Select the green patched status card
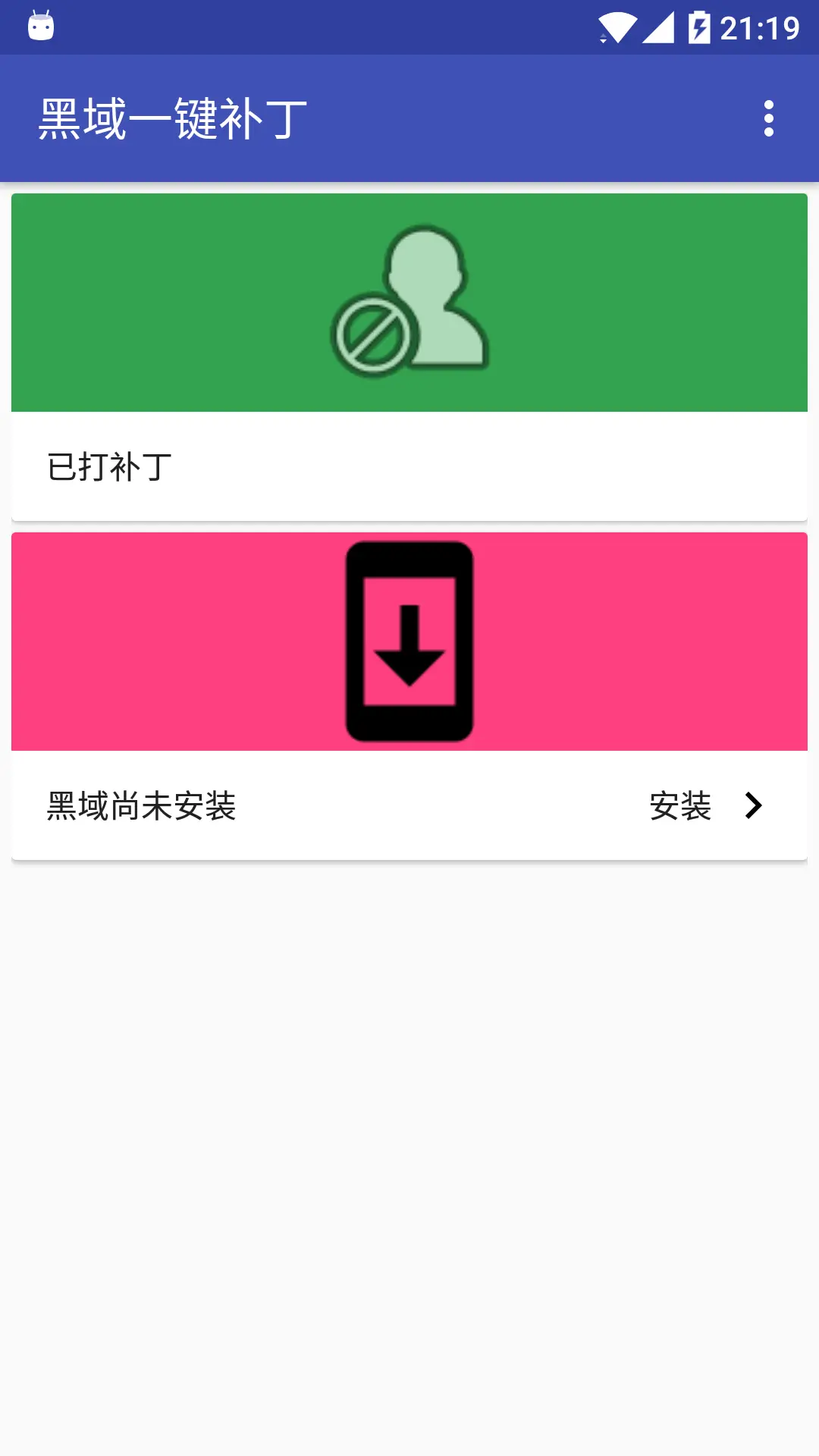The width and height of the screenshot is (819, 1456). point(409,356)
